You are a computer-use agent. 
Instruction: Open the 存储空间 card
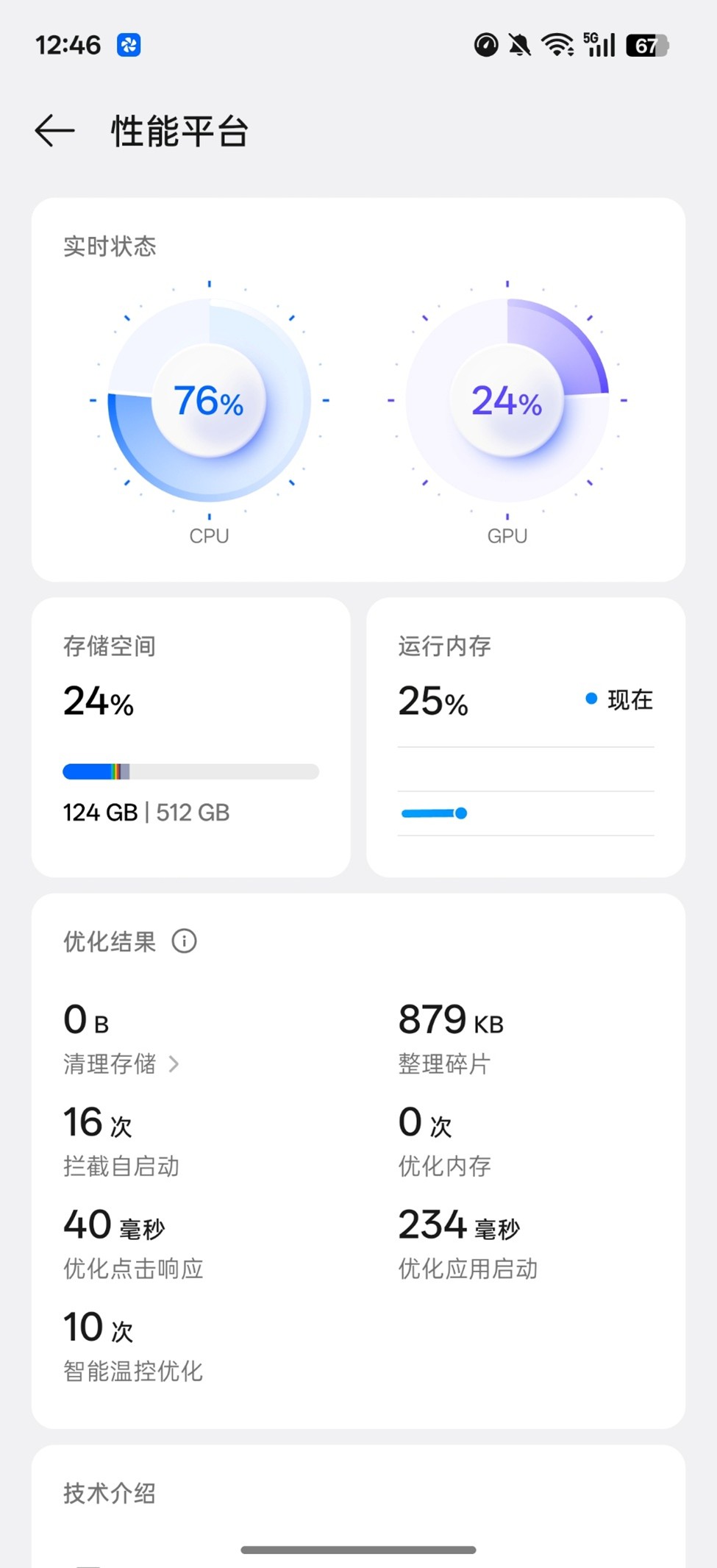[190, 737]
